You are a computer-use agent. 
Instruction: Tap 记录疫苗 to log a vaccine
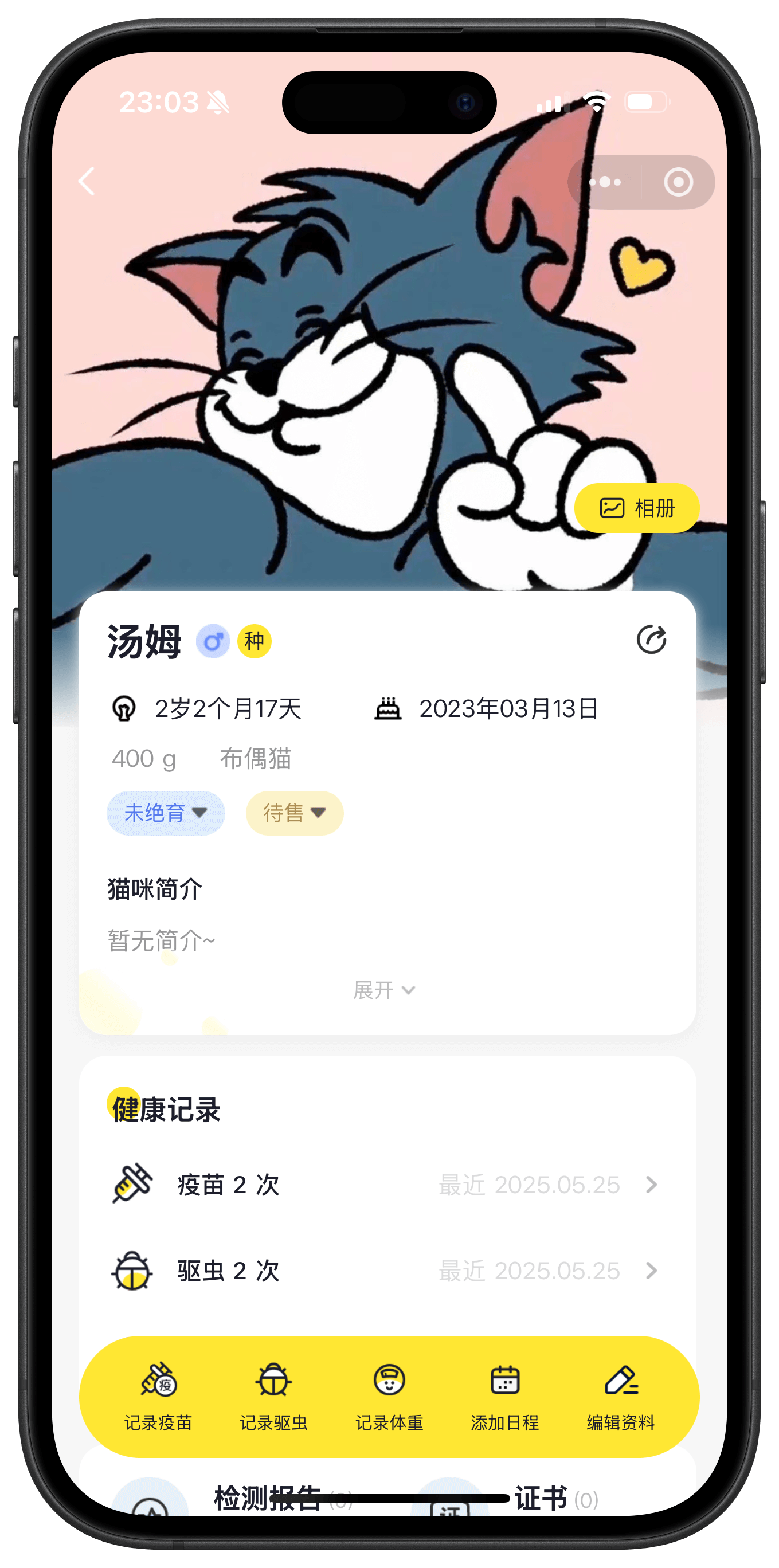pyautogui.click(x=158, y=1396)
